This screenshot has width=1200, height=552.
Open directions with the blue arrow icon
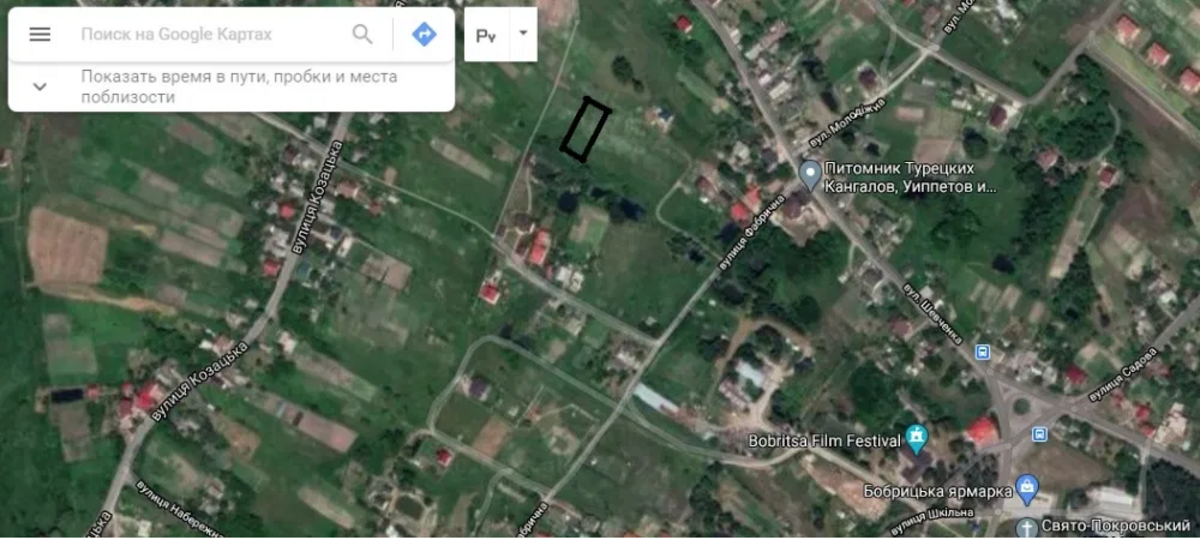(424, 34)
